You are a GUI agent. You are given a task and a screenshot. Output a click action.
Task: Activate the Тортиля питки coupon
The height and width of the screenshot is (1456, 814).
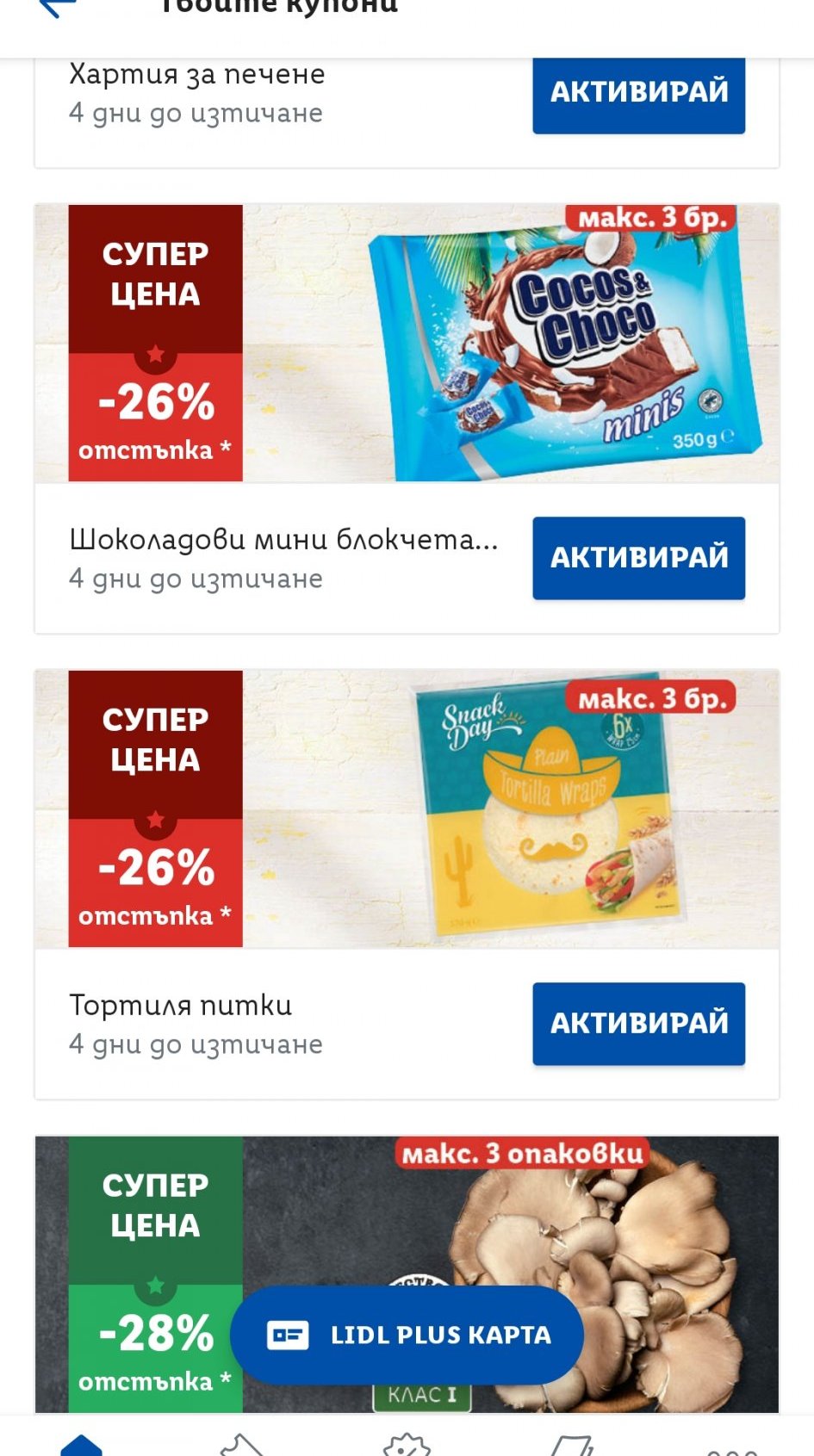tap(638, 1024)
